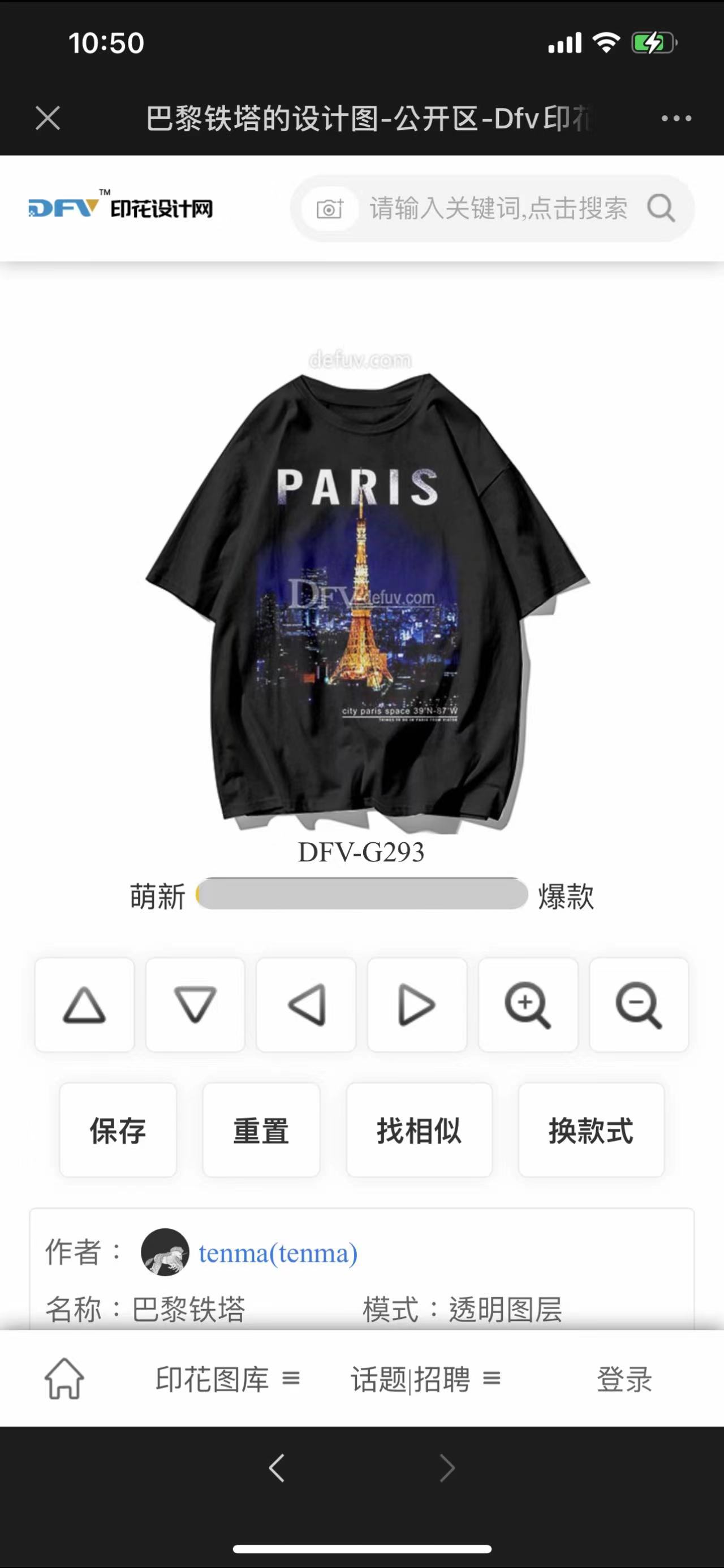Focus the keyword search field
The height and width of the screenshot is (1568, 724).
click(498, 209)
